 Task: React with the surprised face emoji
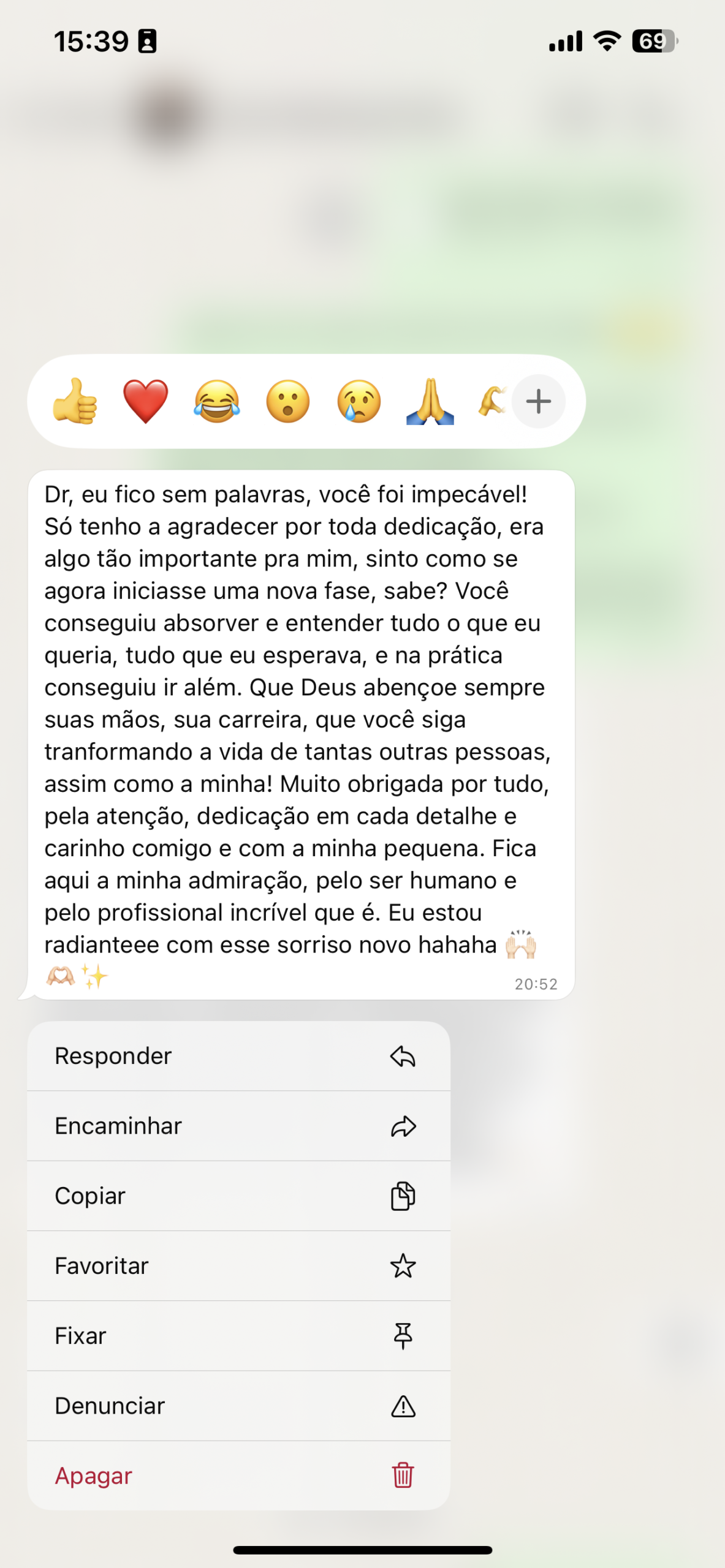(287, 401)
